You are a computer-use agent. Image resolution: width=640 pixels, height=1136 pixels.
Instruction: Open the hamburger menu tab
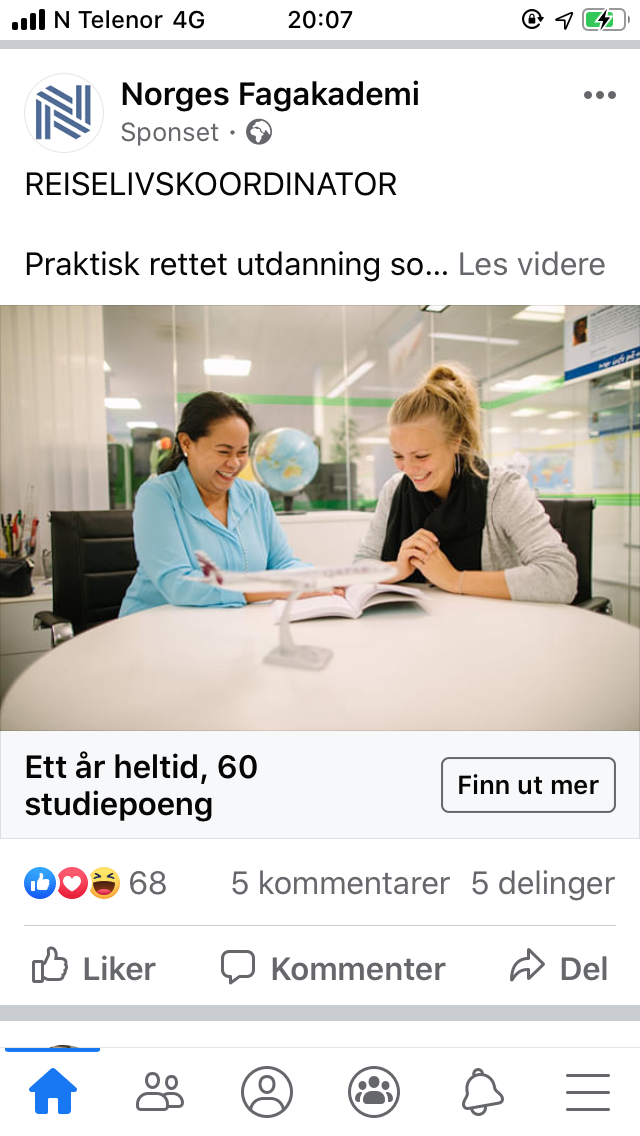[588, 1091]
